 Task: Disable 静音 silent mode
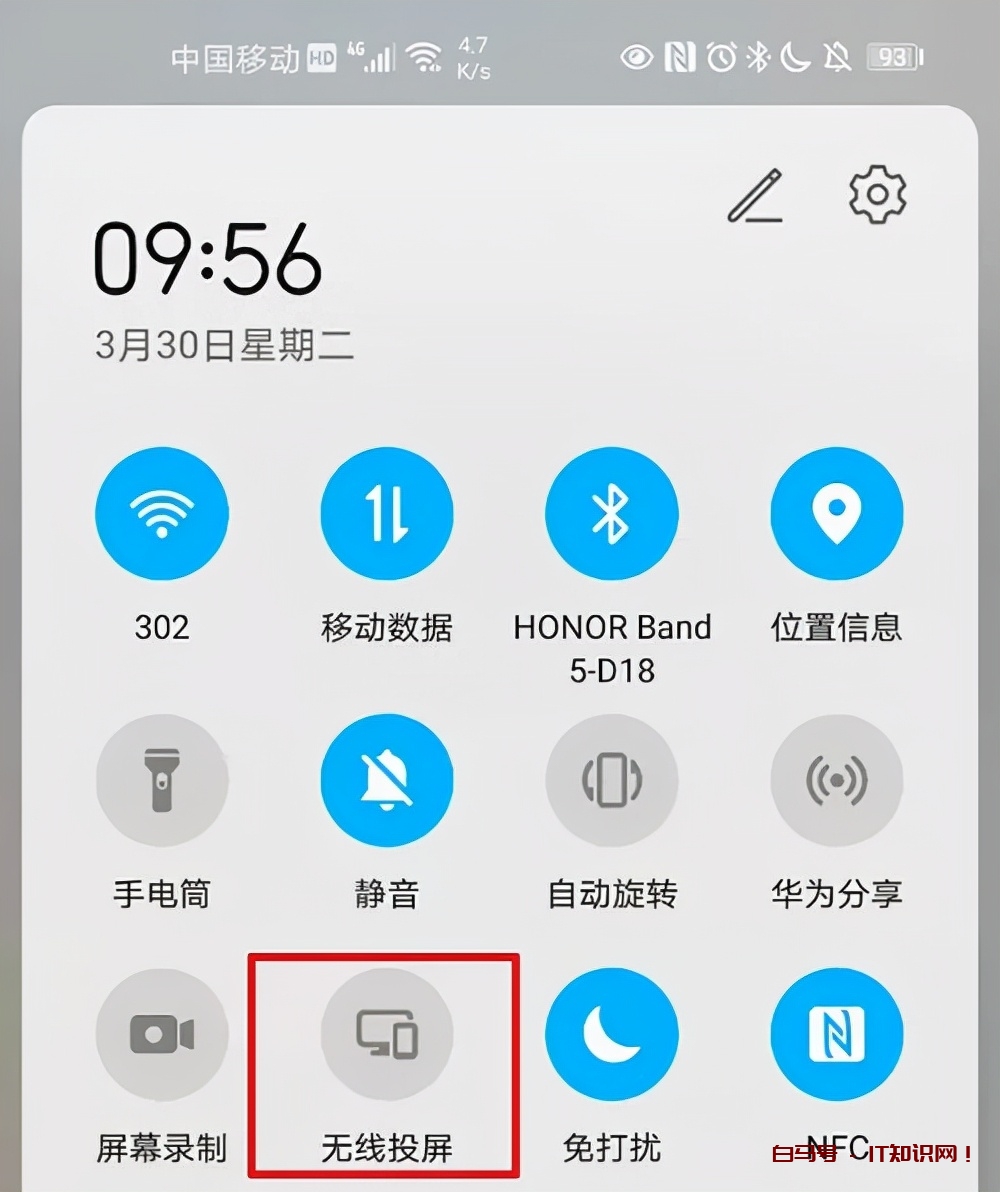(387, 780)
